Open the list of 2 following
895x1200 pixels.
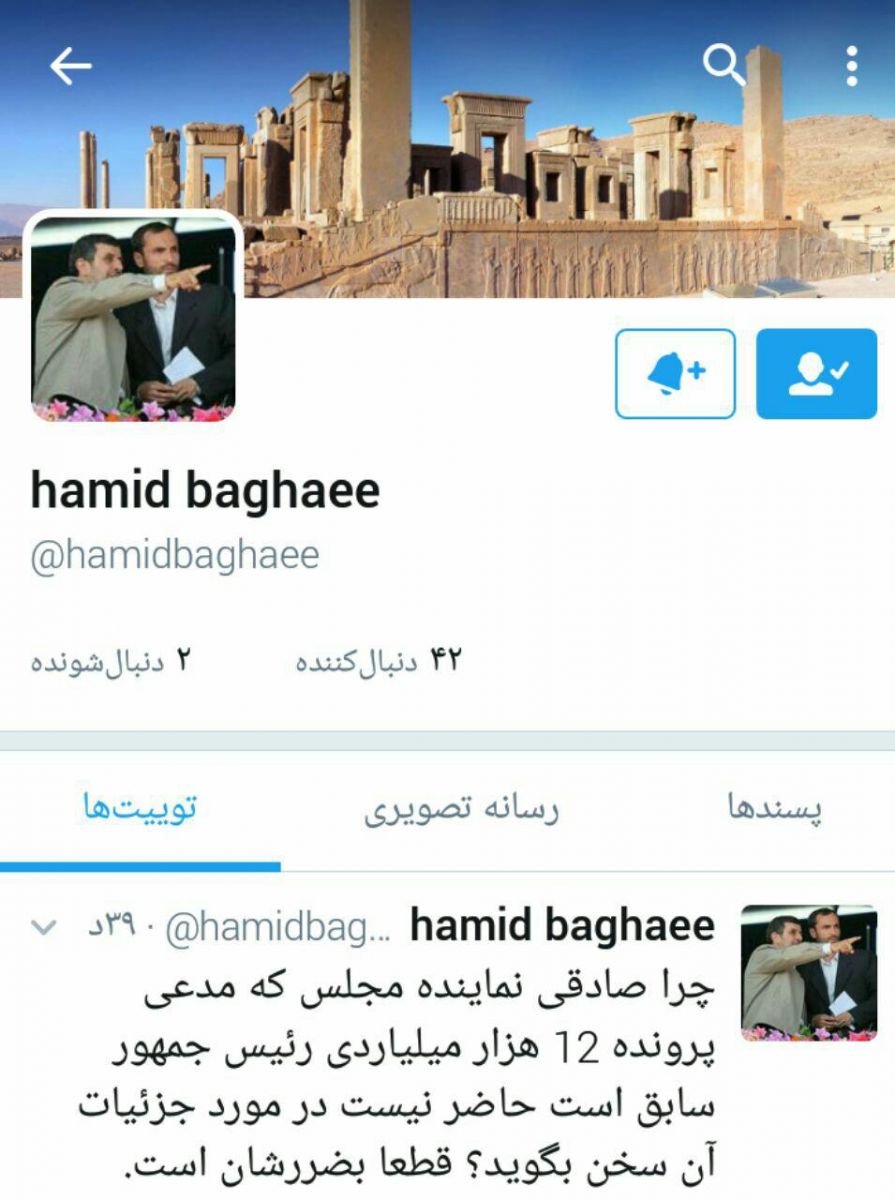pyautogui.click(x=110, y=661)
